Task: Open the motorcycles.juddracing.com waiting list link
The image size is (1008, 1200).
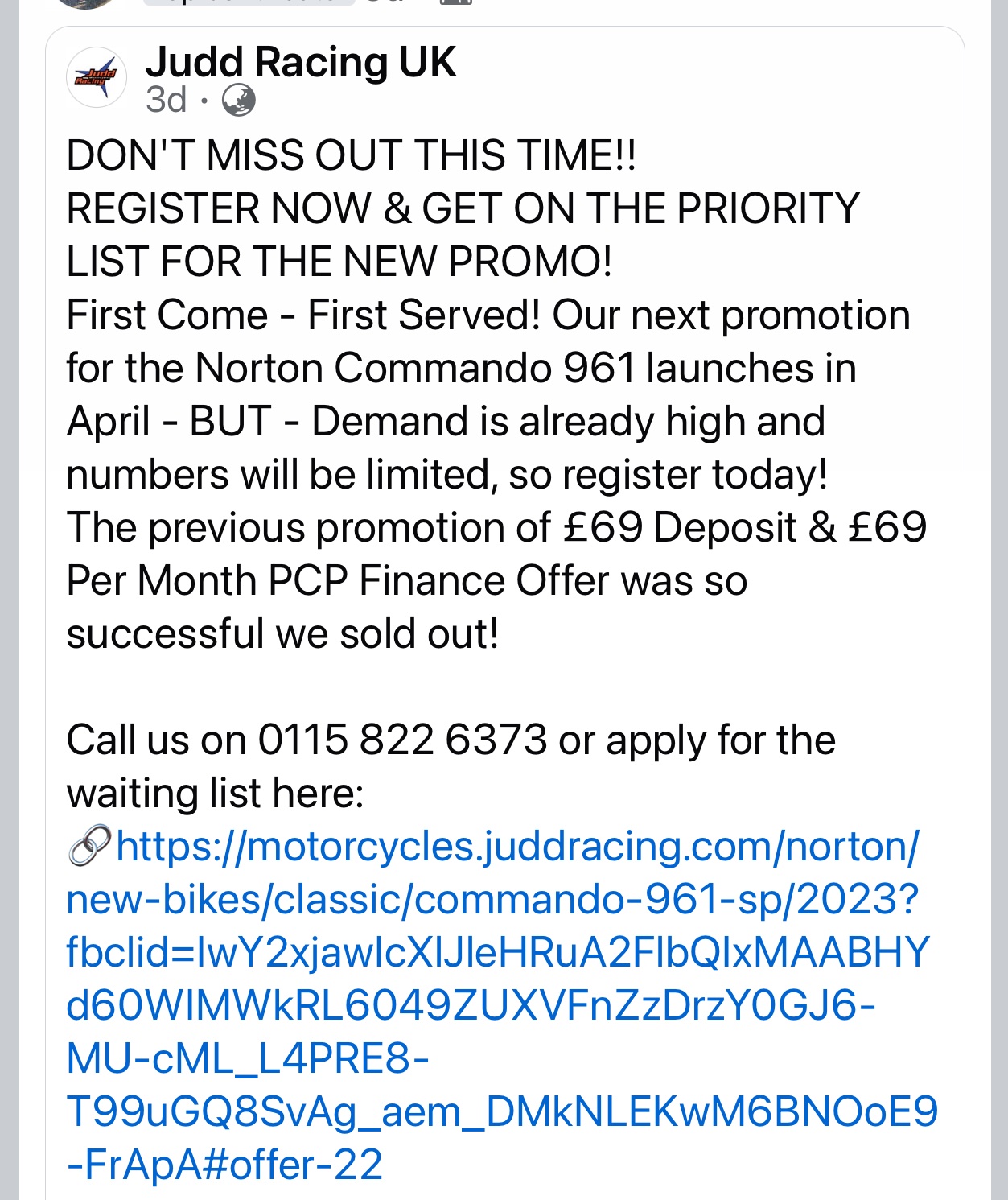Action: tap(499, 952)
